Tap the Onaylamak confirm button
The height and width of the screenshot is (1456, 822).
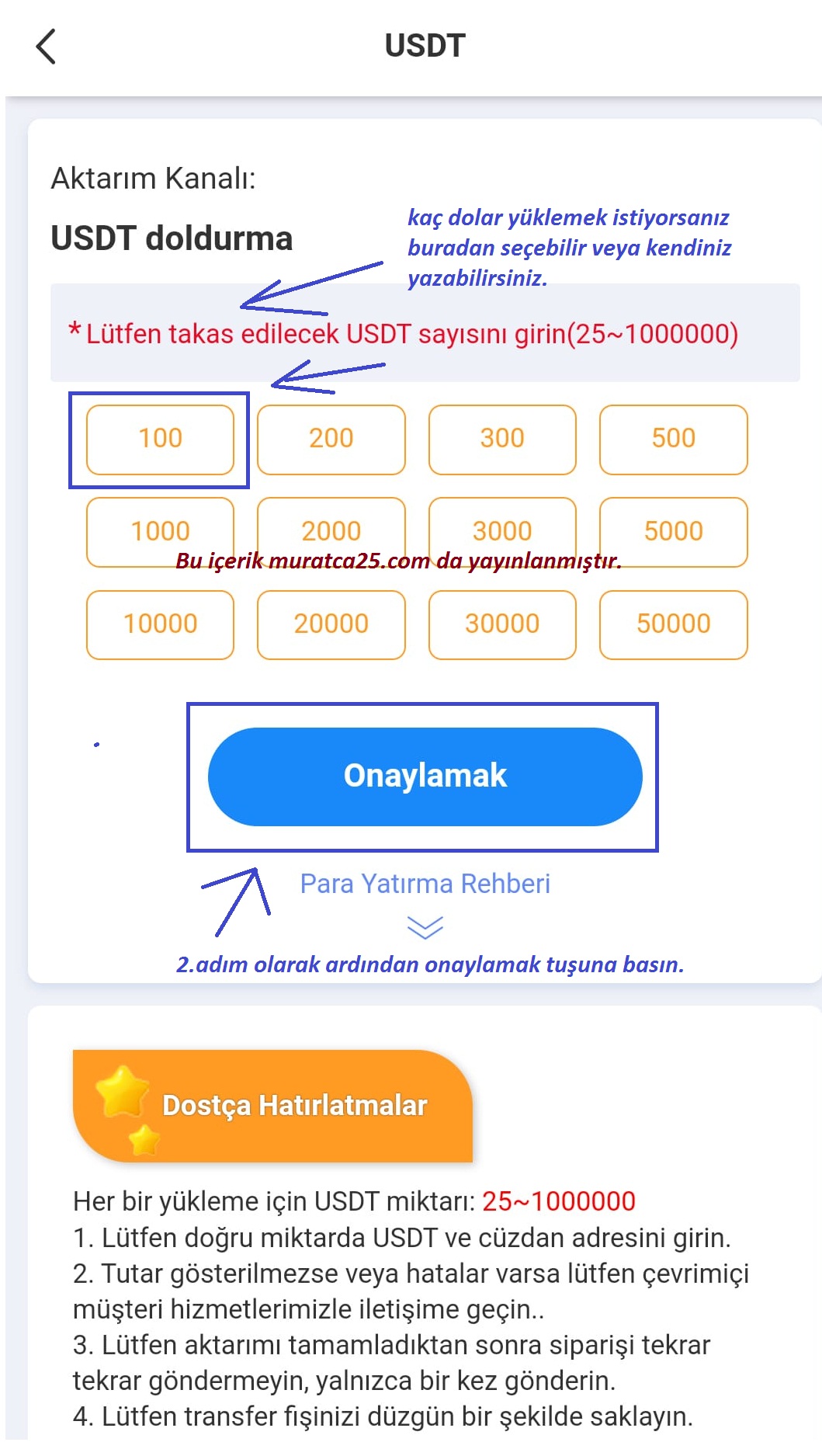(x=425, y=776)
